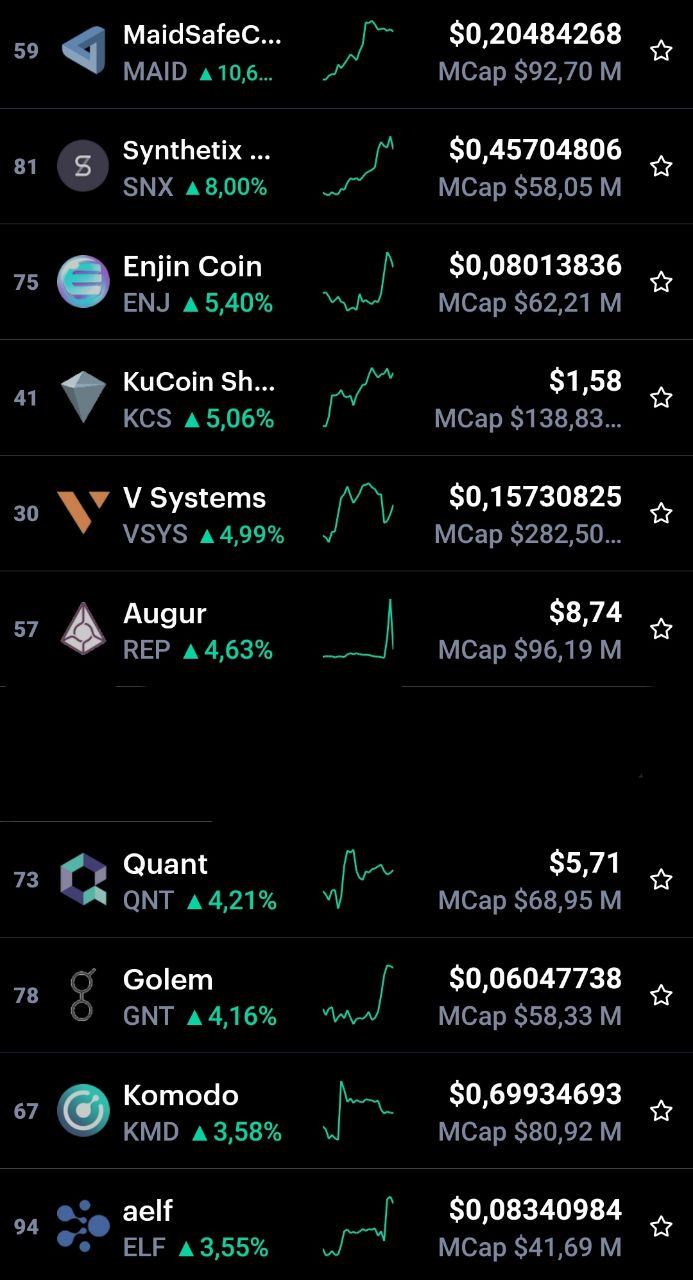Star MaidSafeCoin as a favorite

661,51
